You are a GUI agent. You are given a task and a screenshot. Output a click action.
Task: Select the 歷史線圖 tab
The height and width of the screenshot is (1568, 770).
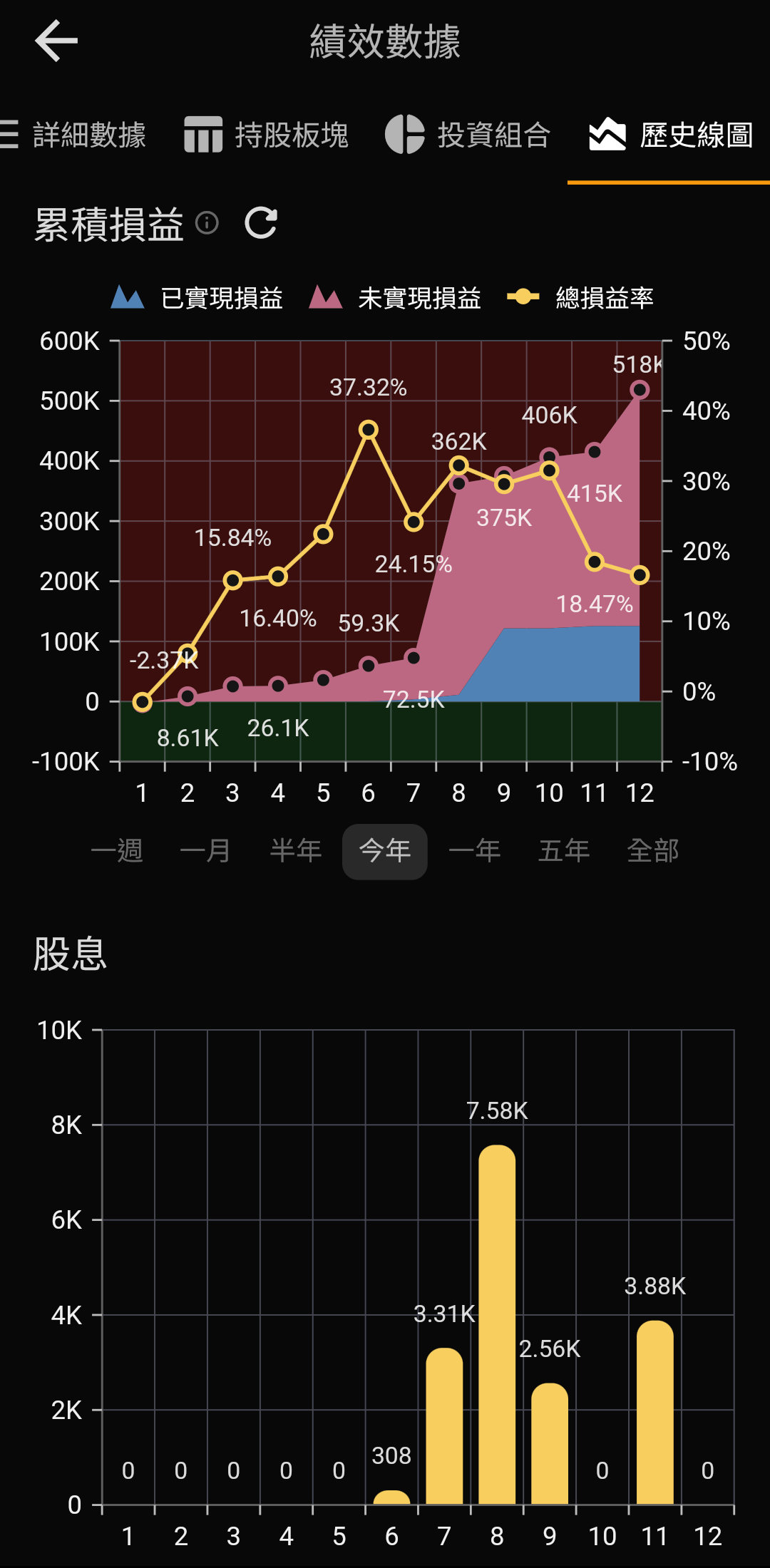(x=671, y=135)
